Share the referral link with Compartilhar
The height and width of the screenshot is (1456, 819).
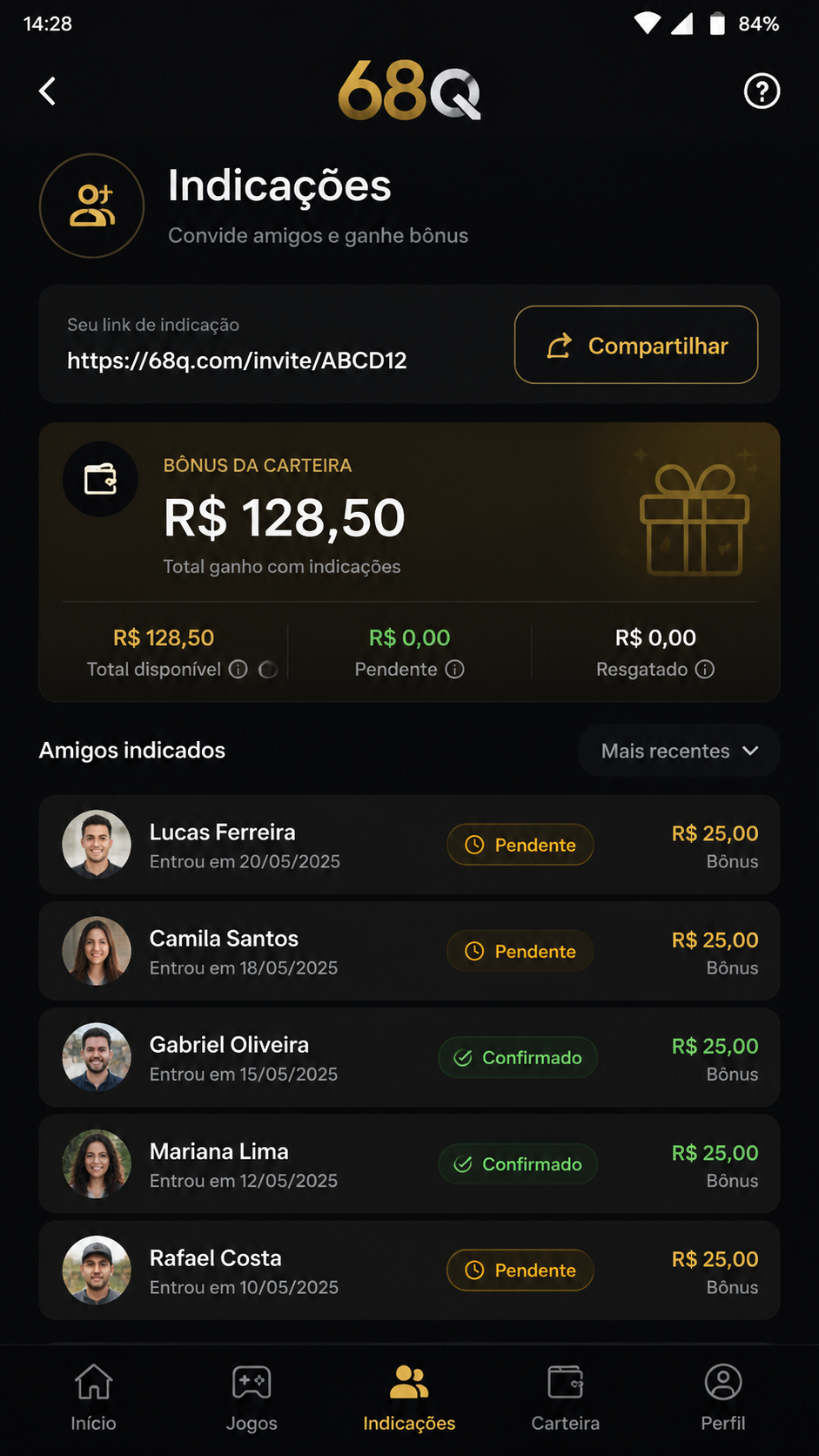pyautogui.click(x=636, y=345)
